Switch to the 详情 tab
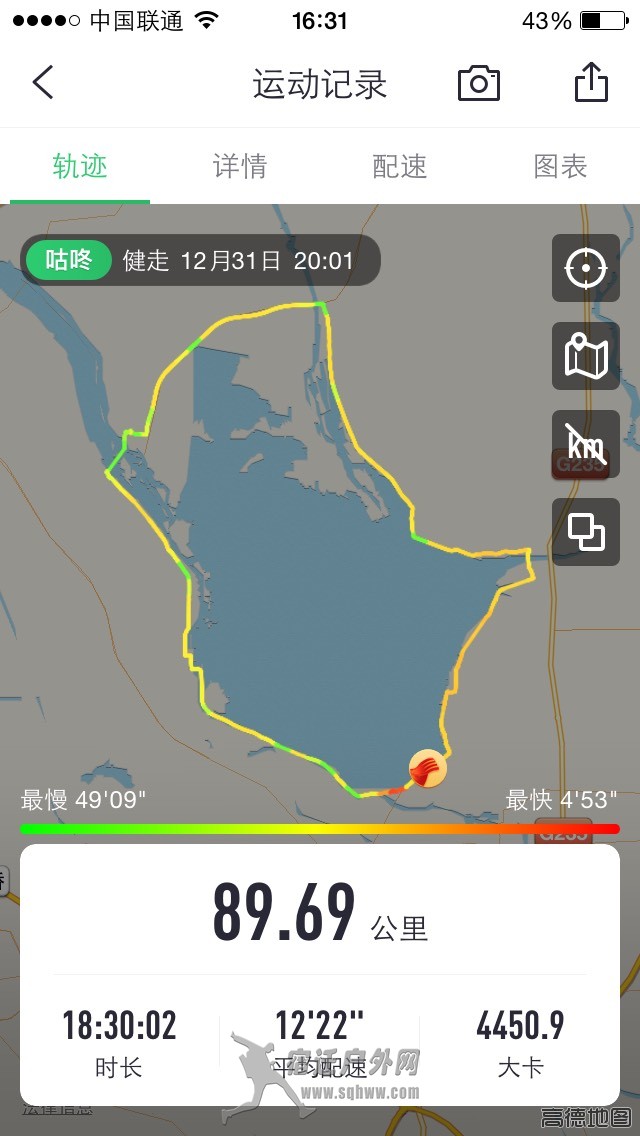 coord(240,166)
